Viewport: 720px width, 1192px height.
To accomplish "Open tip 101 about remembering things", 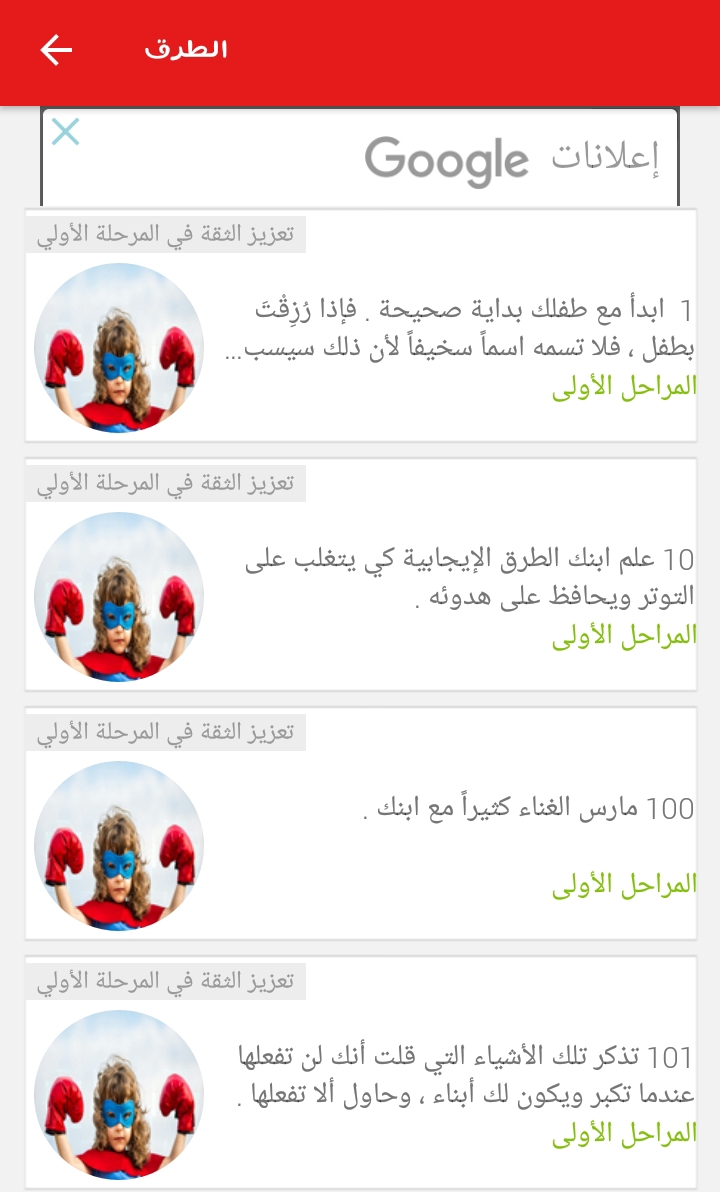I will coord(460,1077).
